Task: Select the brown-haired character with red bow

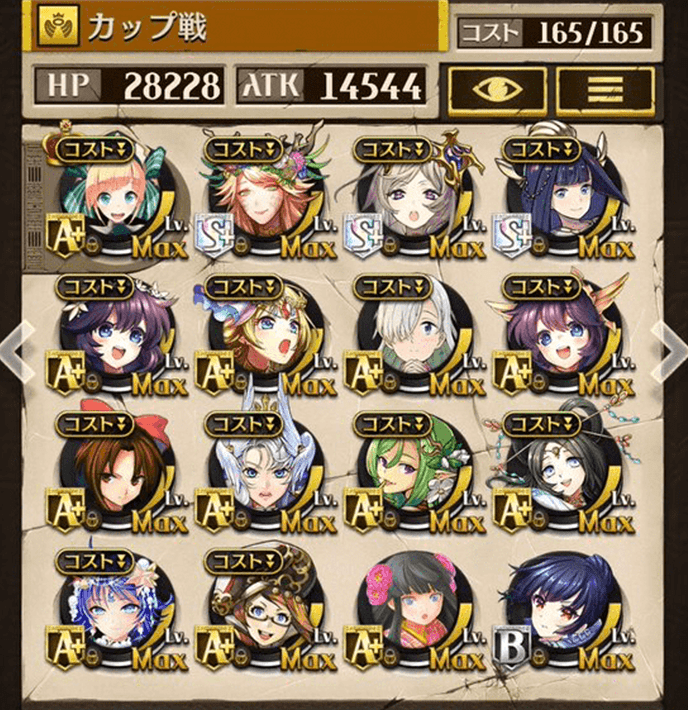Action: [x=108, y=471]
